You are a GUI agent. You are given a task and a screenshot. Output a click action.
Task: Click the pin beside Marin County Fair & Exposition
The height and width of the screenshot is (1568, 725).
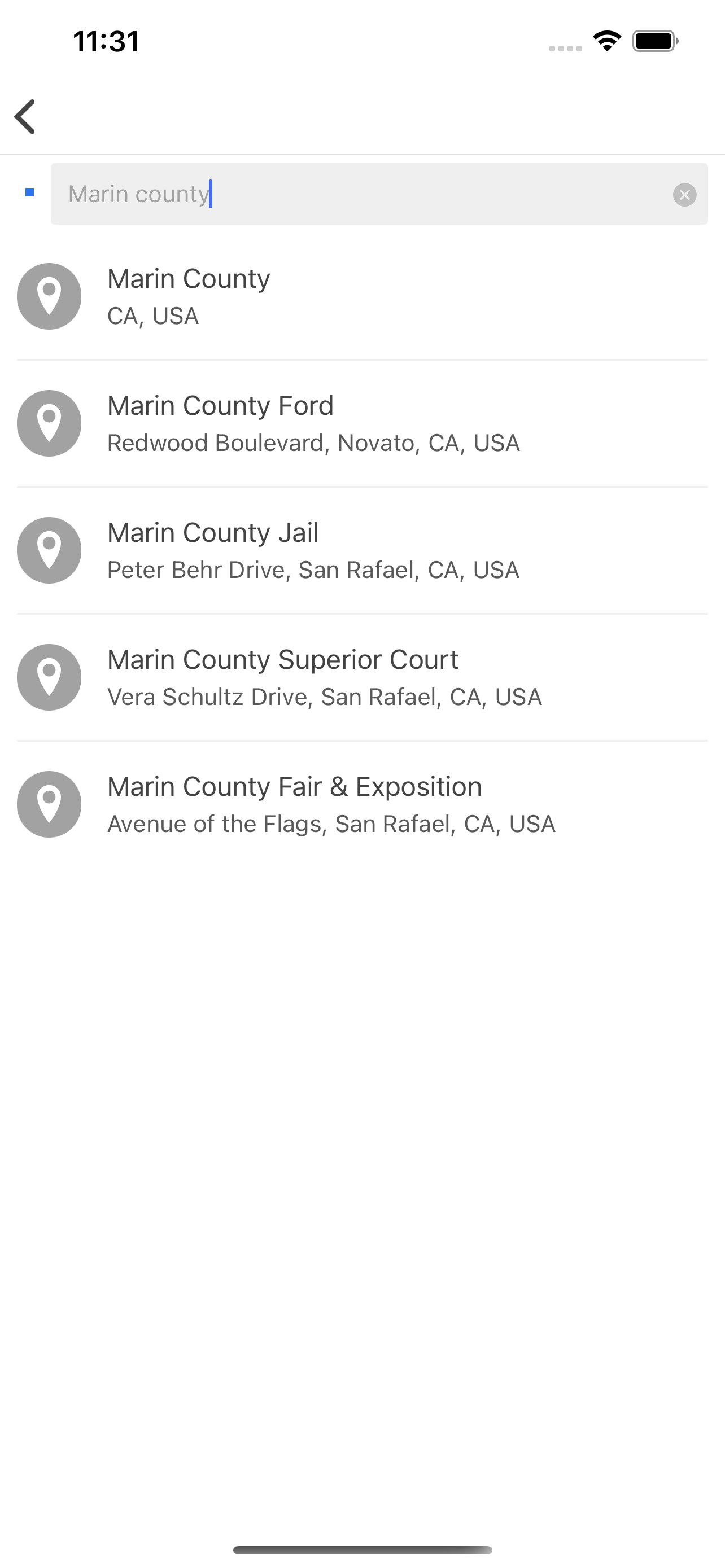coord(49,804)
